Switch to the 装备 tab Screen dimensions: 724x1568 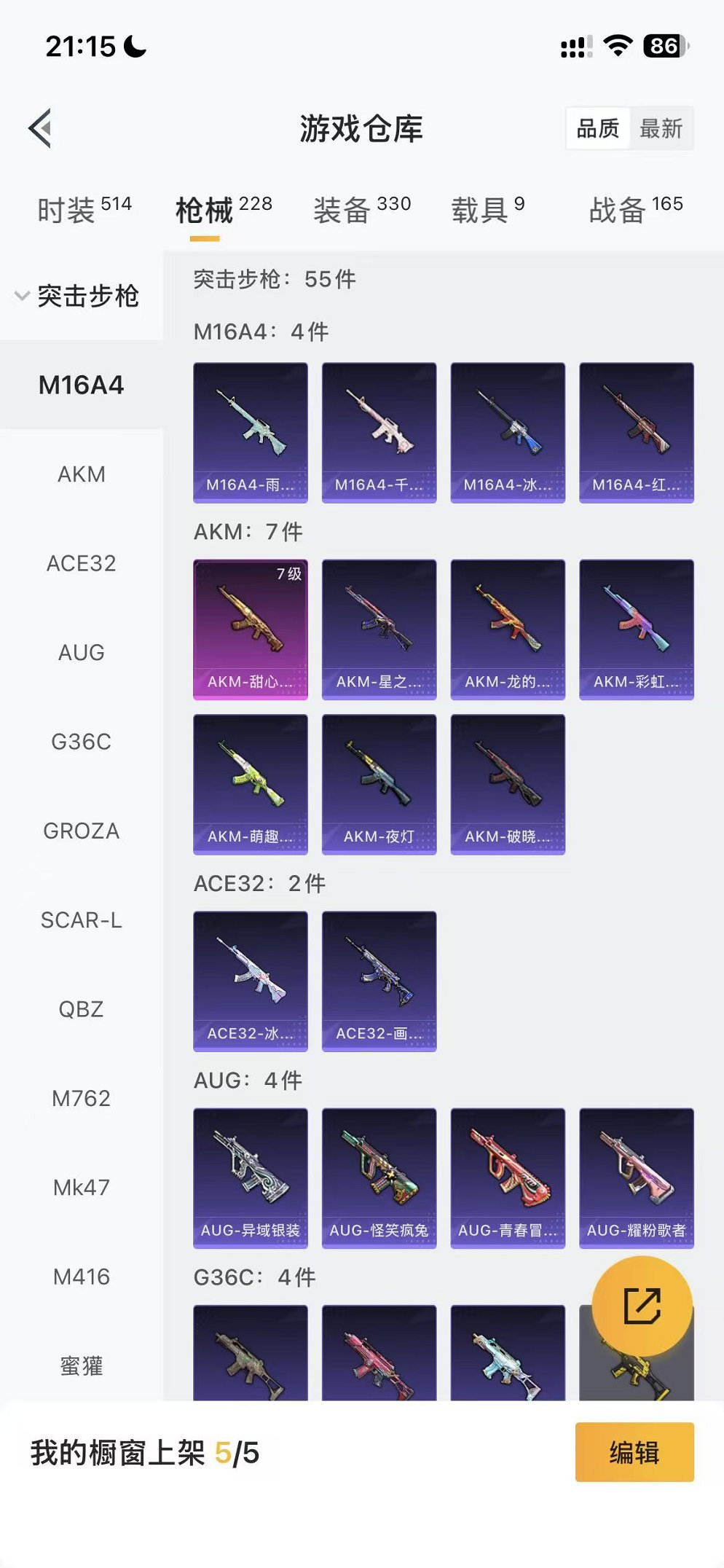point(362,210)
